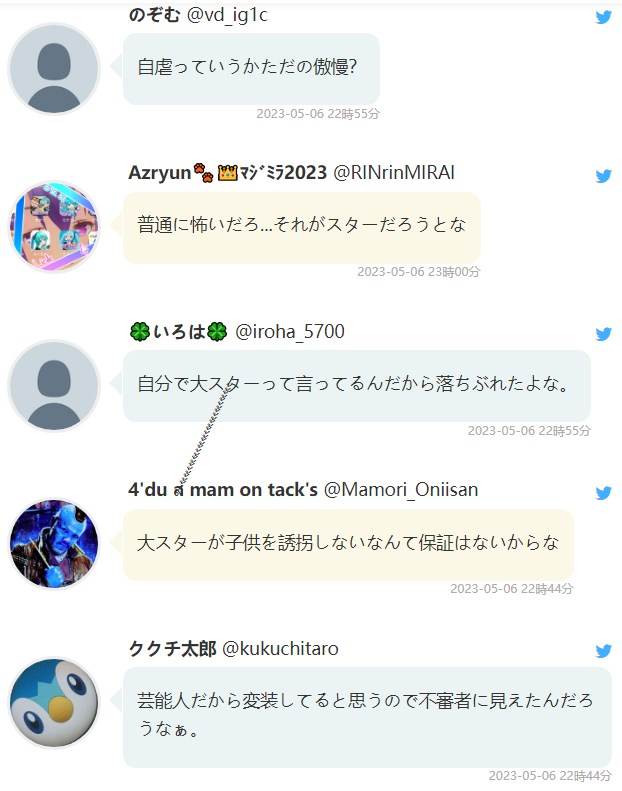Open のぞむ's tweet via the Twitter bird icon

(603, 17)
